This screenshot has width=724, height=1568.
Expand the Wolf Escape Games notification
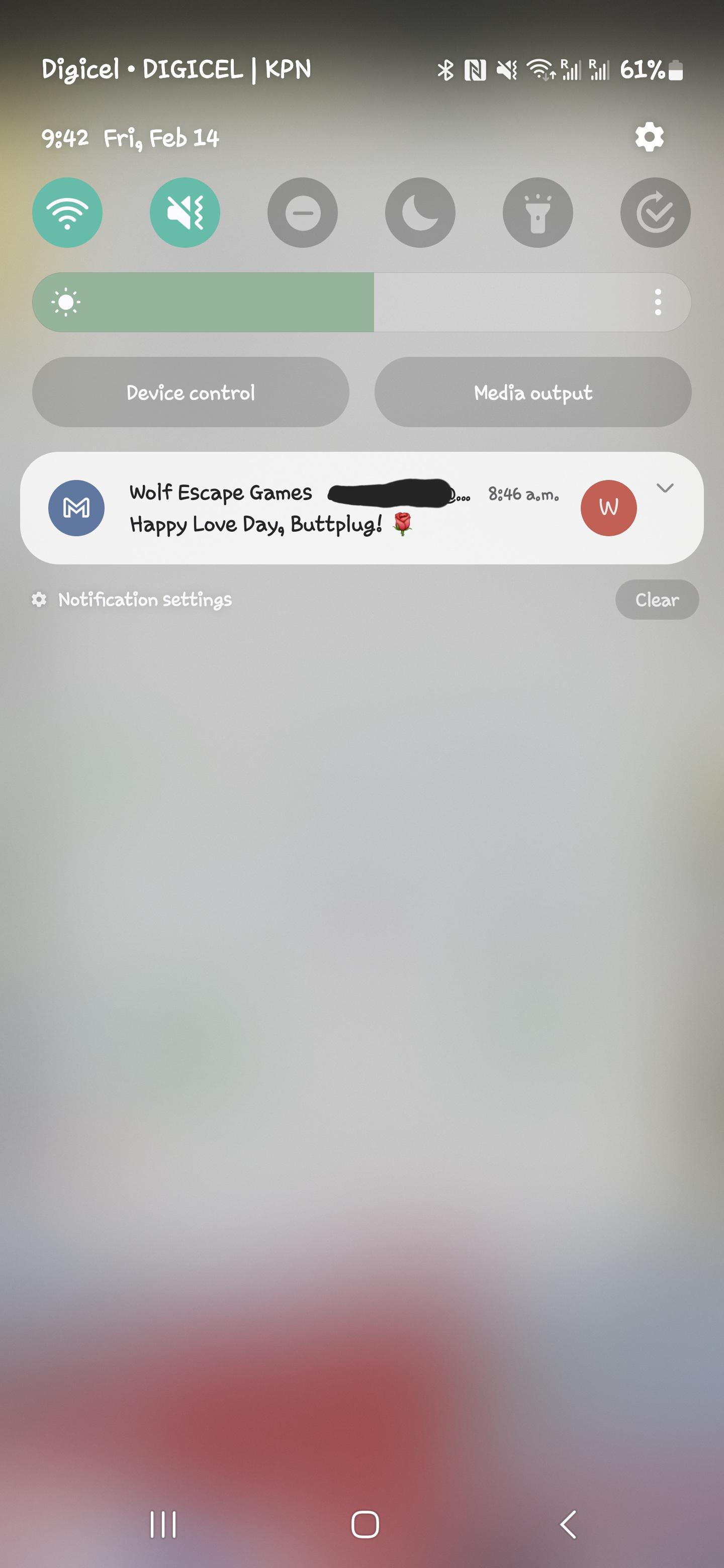coord(665,488)
